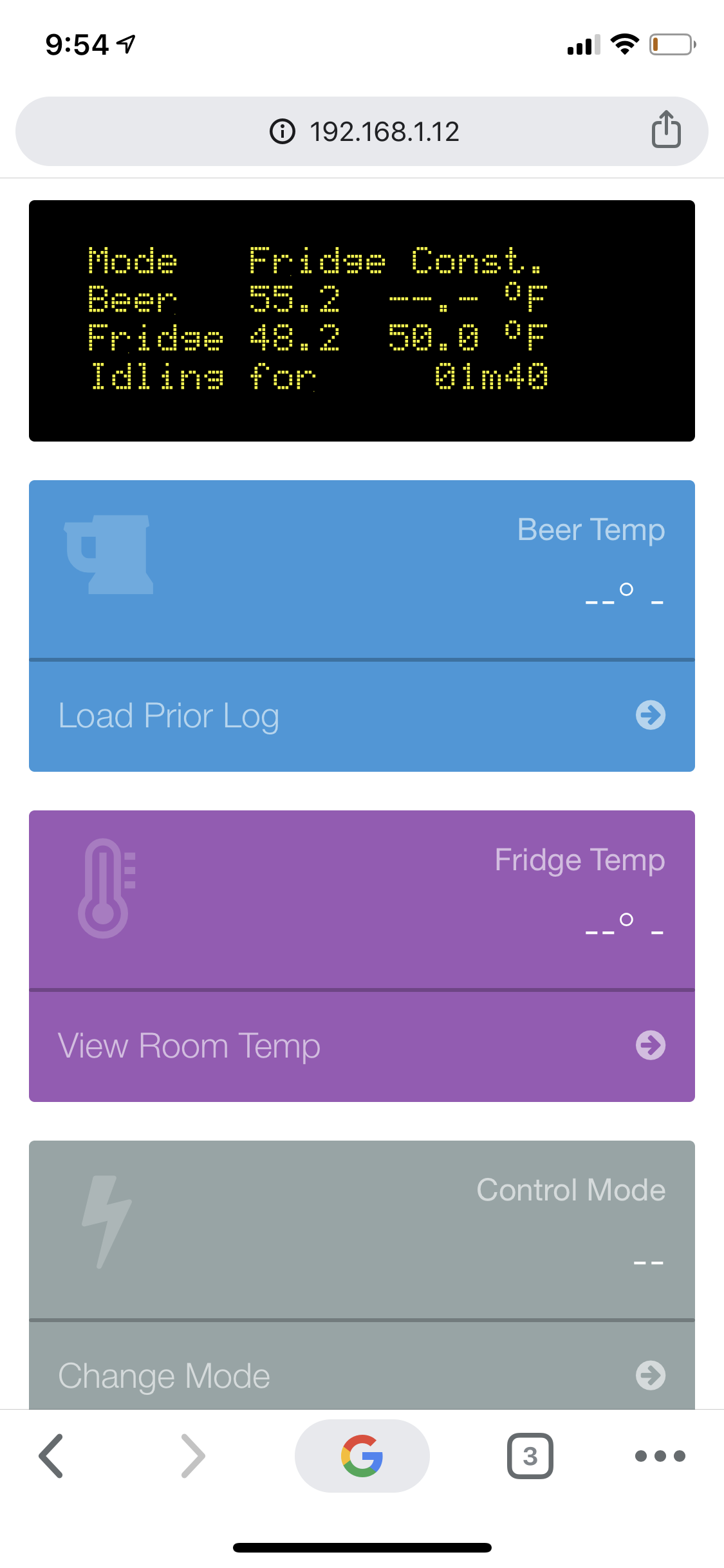
Task: Open the tab switcher showing 3 tabs
Action: tap(530, 1456)
